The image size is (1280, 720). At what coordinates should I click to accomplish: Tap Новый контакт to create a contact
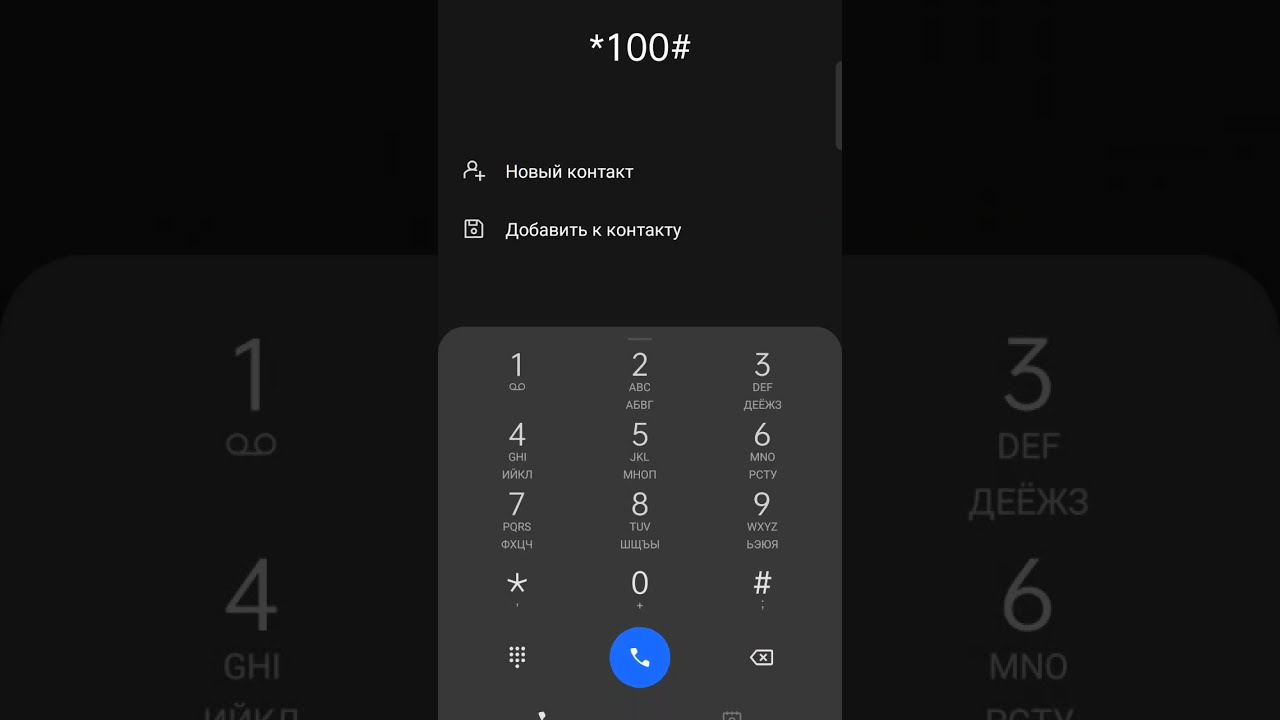click(x=568, y=172)
